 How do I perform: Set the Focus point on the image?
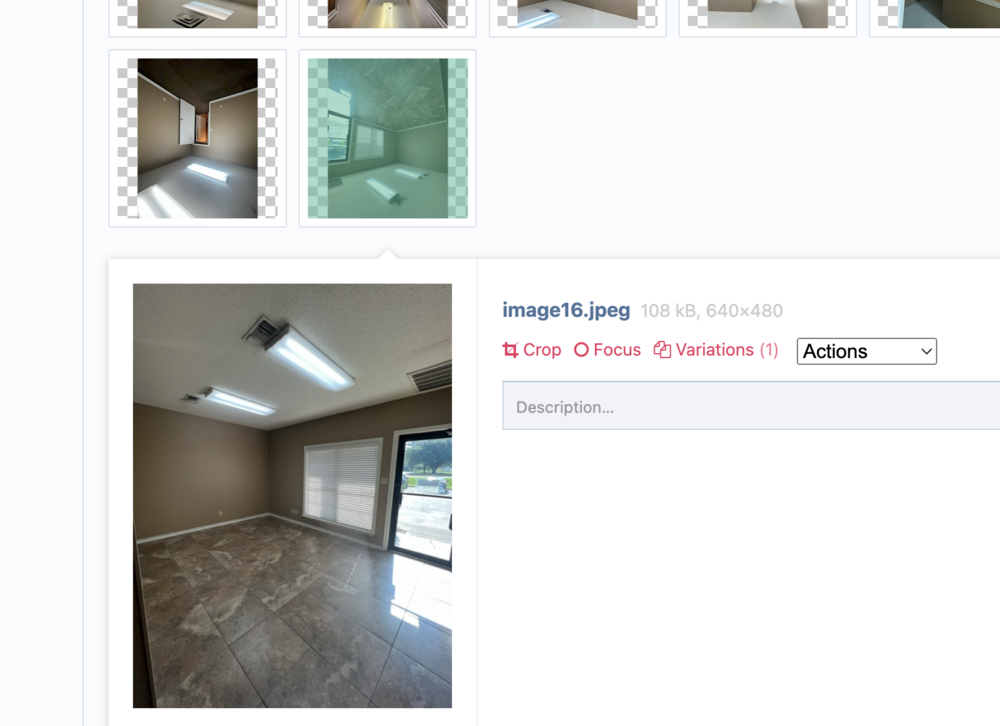(607, 350)
